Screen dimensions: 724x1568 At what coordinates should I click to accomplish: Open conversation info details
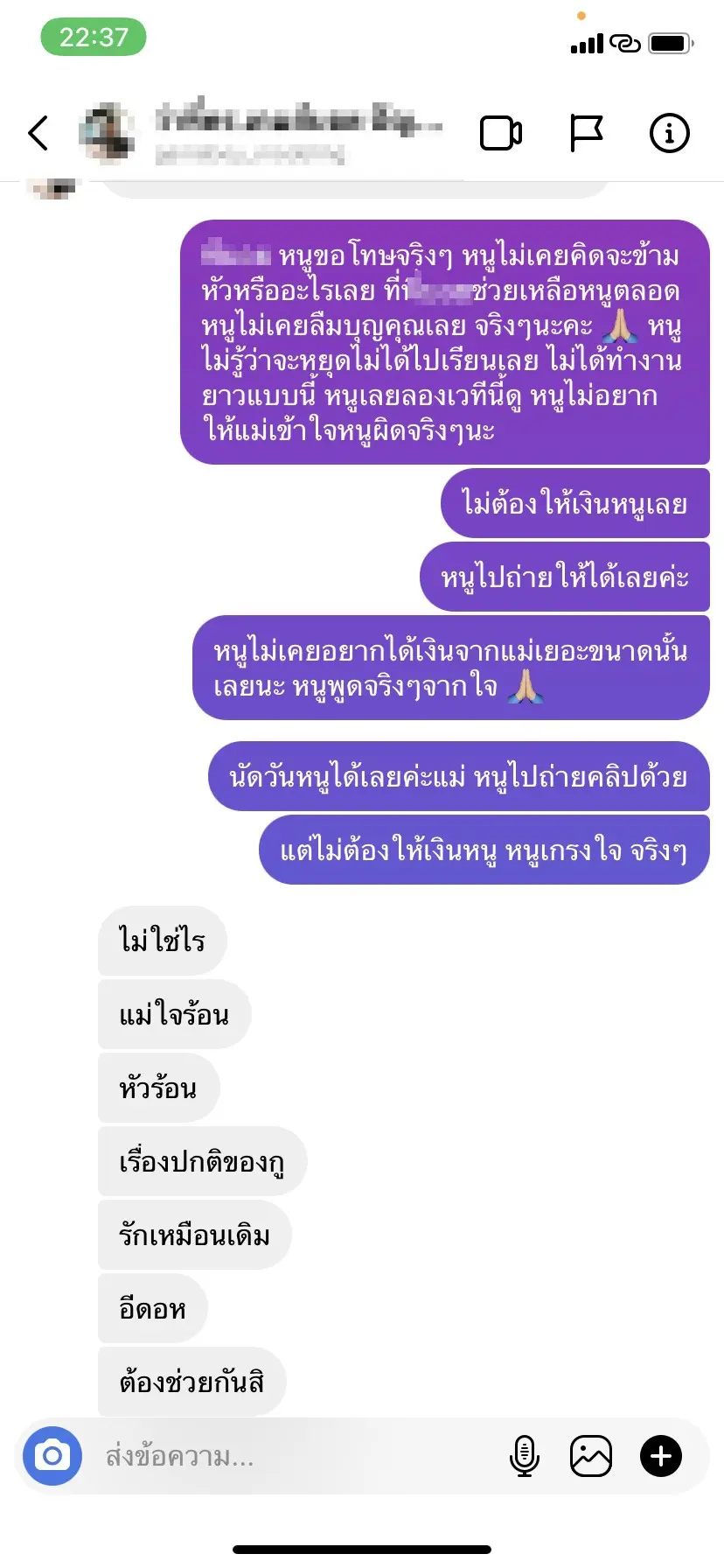click(x=670, y=133)
